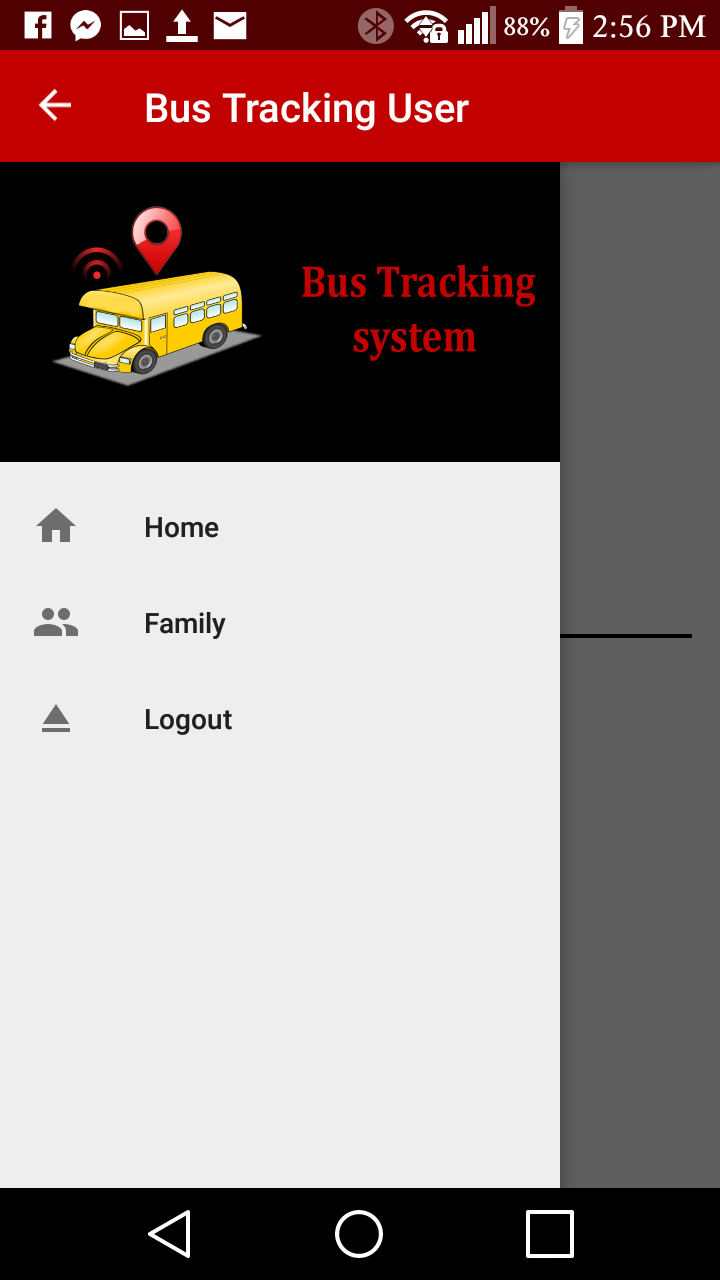Go to the system home screen
Image resolution: width=720 pixels, height=1280 pixels.
359,1233
